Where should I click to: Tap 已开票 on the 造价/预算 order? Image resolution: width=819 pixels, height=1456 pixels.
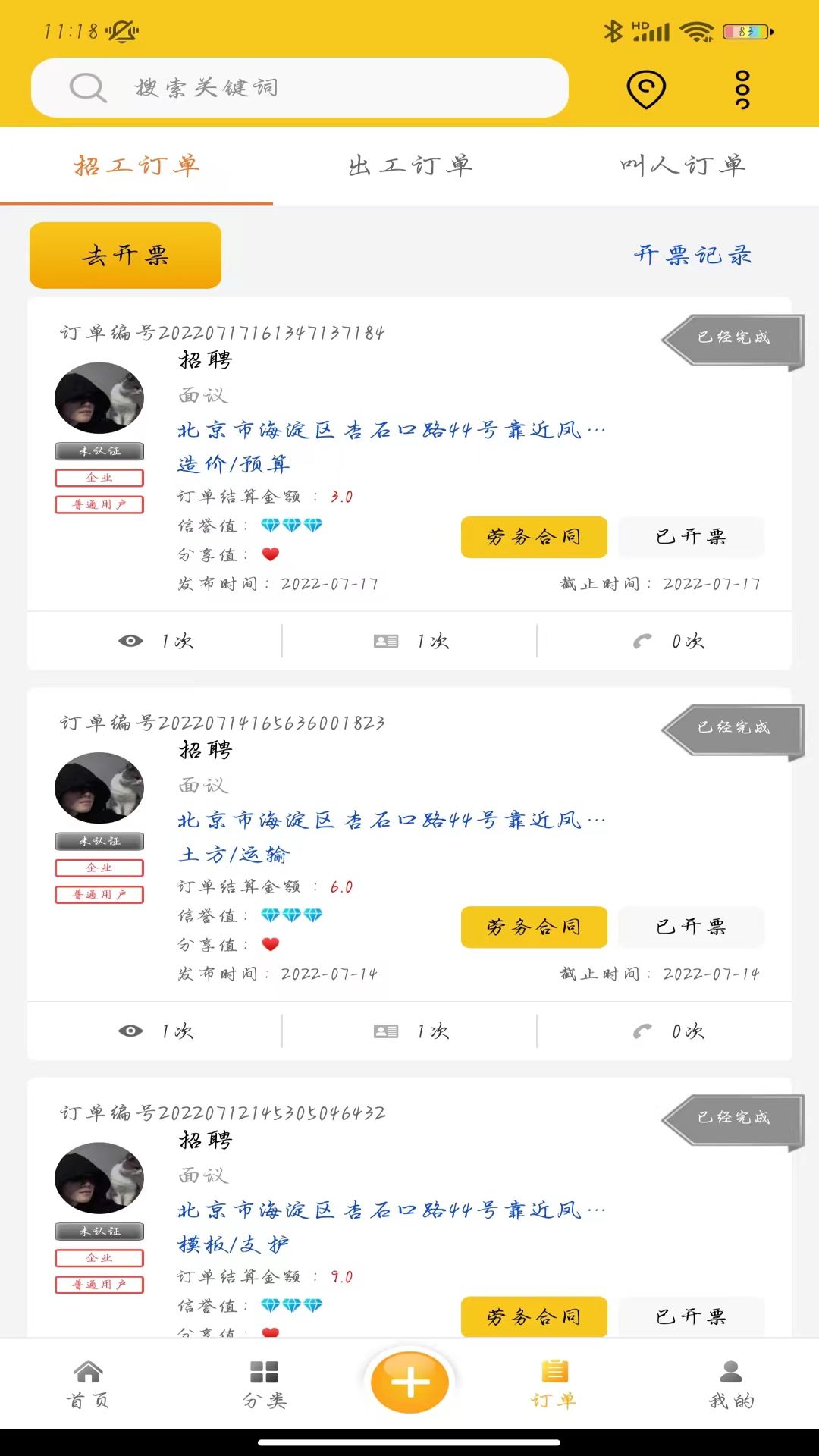pos(691,537)
